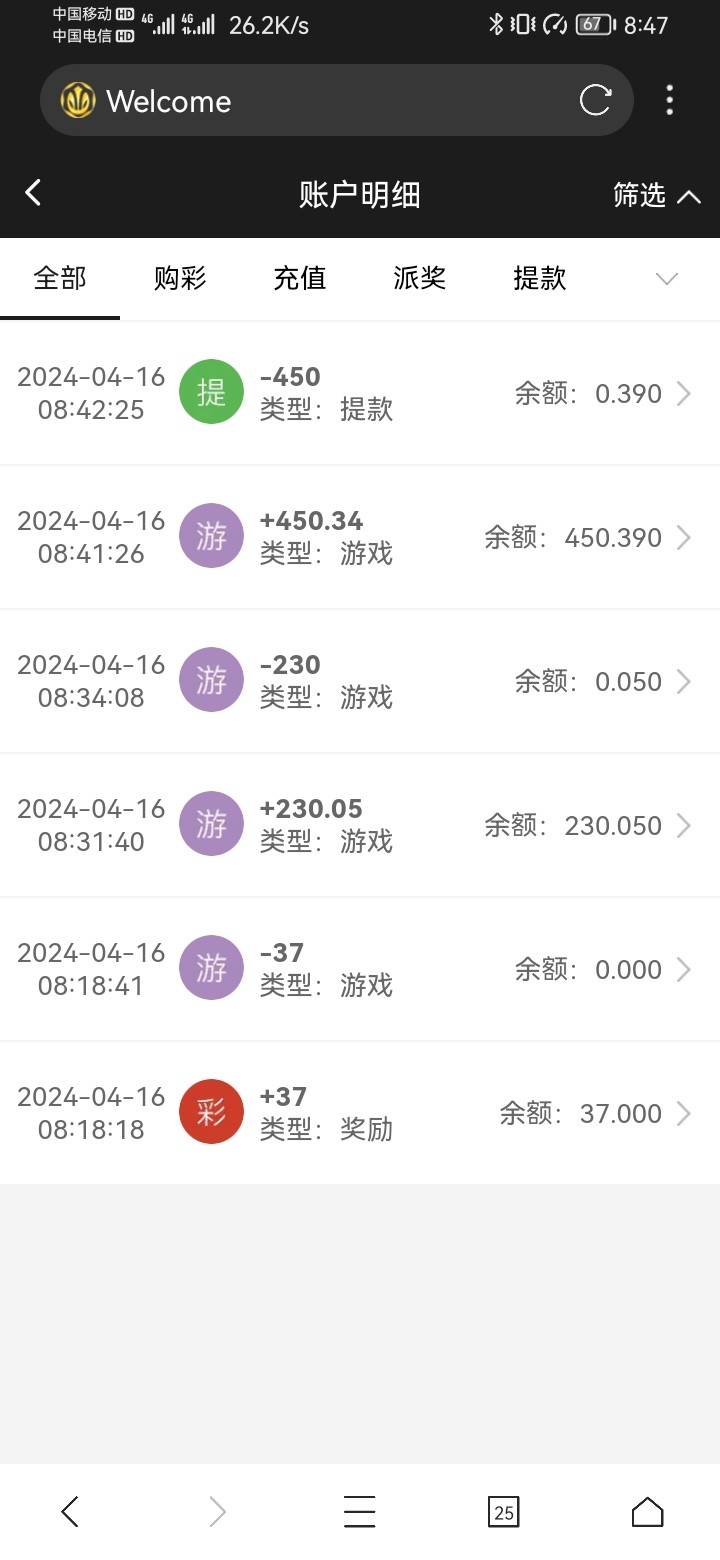Tap the Welcome address bar

pyautogui.click(x=300, y=101)
